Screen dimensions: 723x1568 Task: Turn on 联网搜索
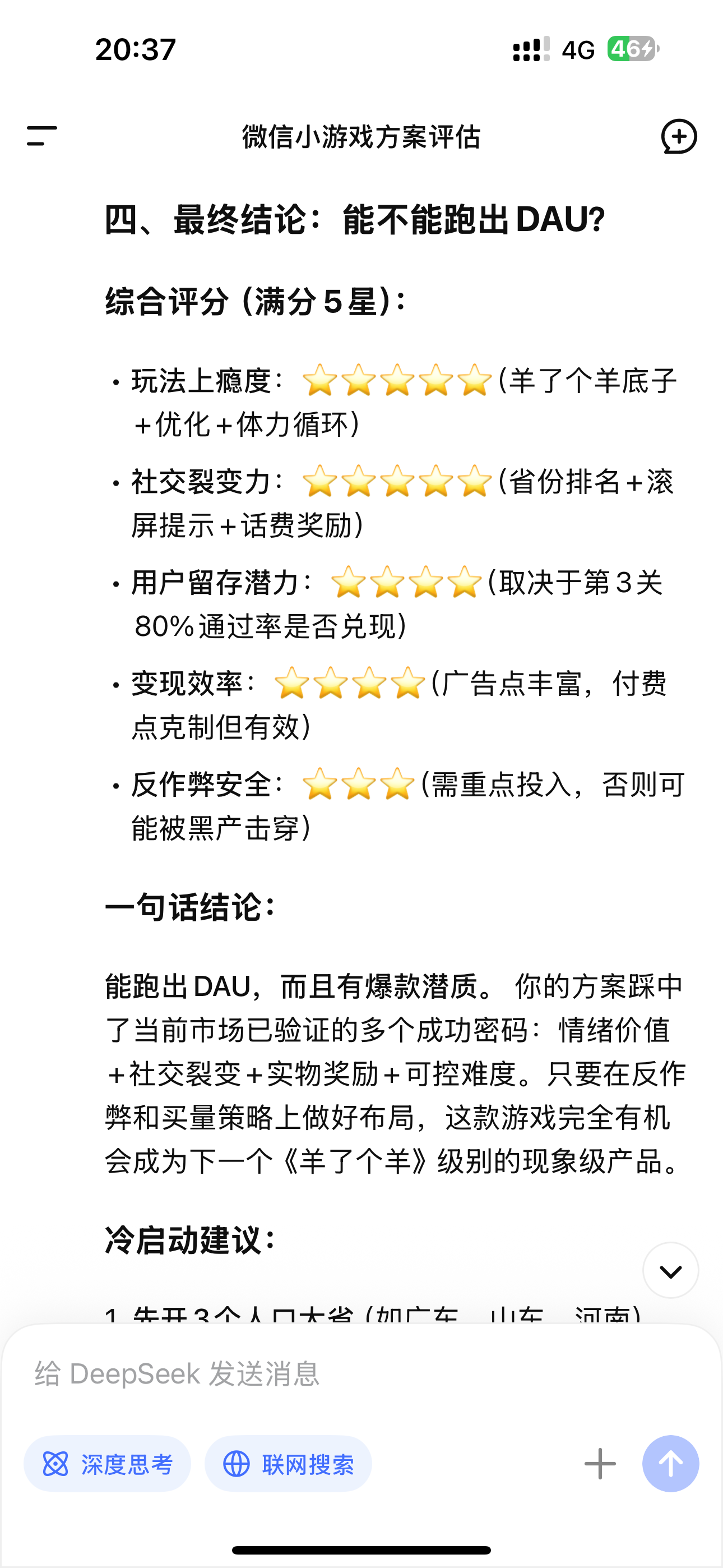(x=288, y=1464)
